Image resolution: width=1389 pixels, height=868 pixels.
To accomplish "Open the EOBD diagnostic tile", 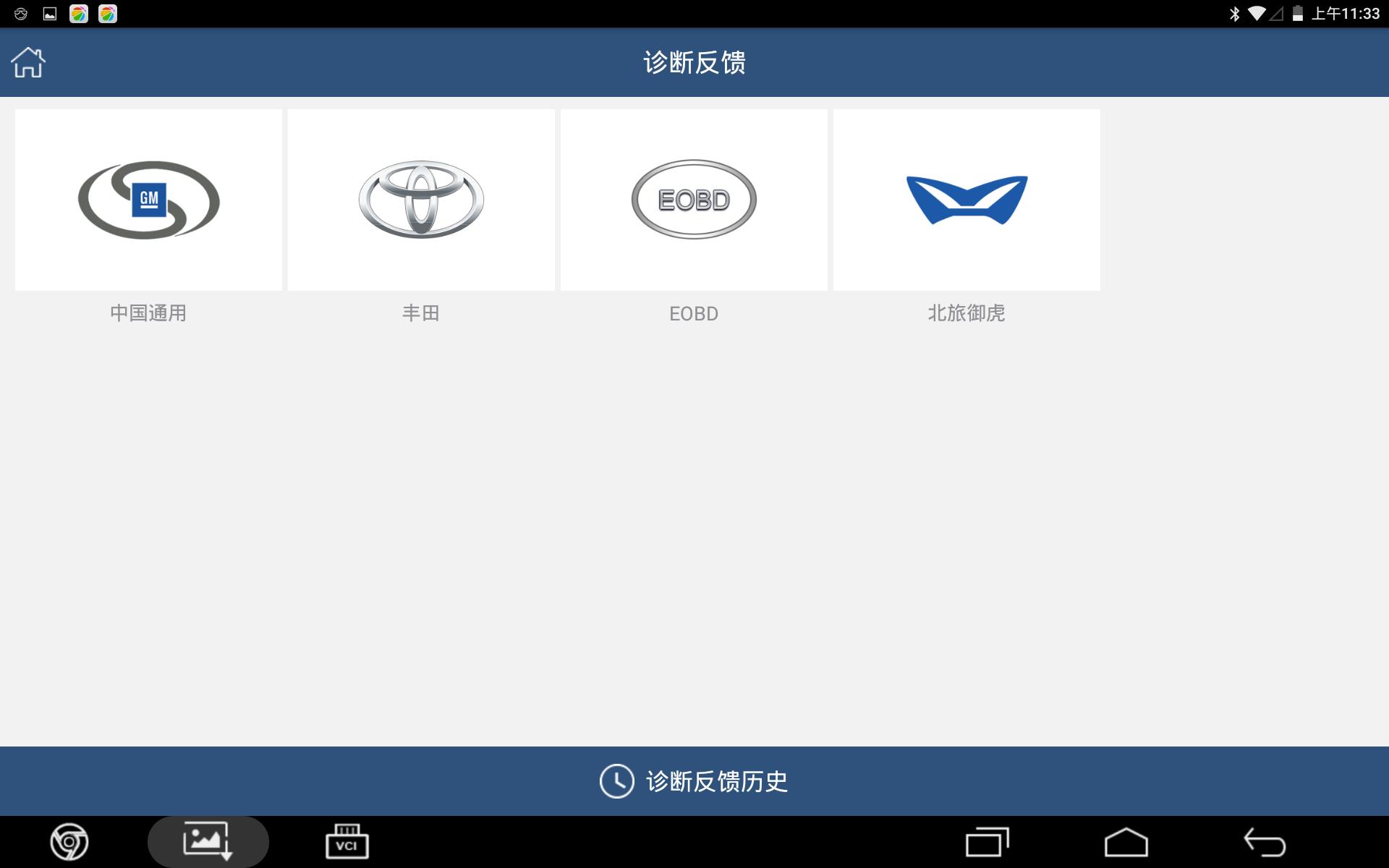I will tap(694, 200).
